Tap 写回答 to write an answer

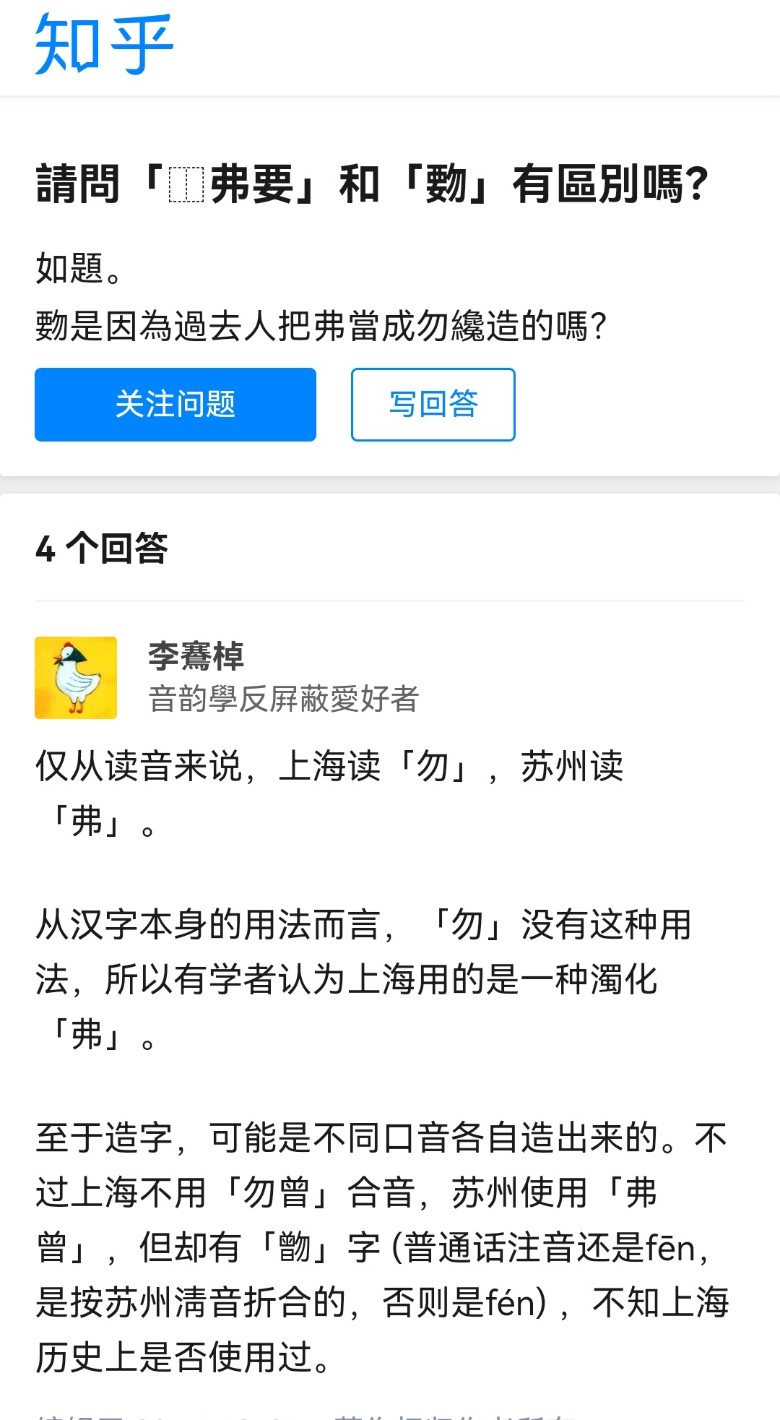pos(433,404)
